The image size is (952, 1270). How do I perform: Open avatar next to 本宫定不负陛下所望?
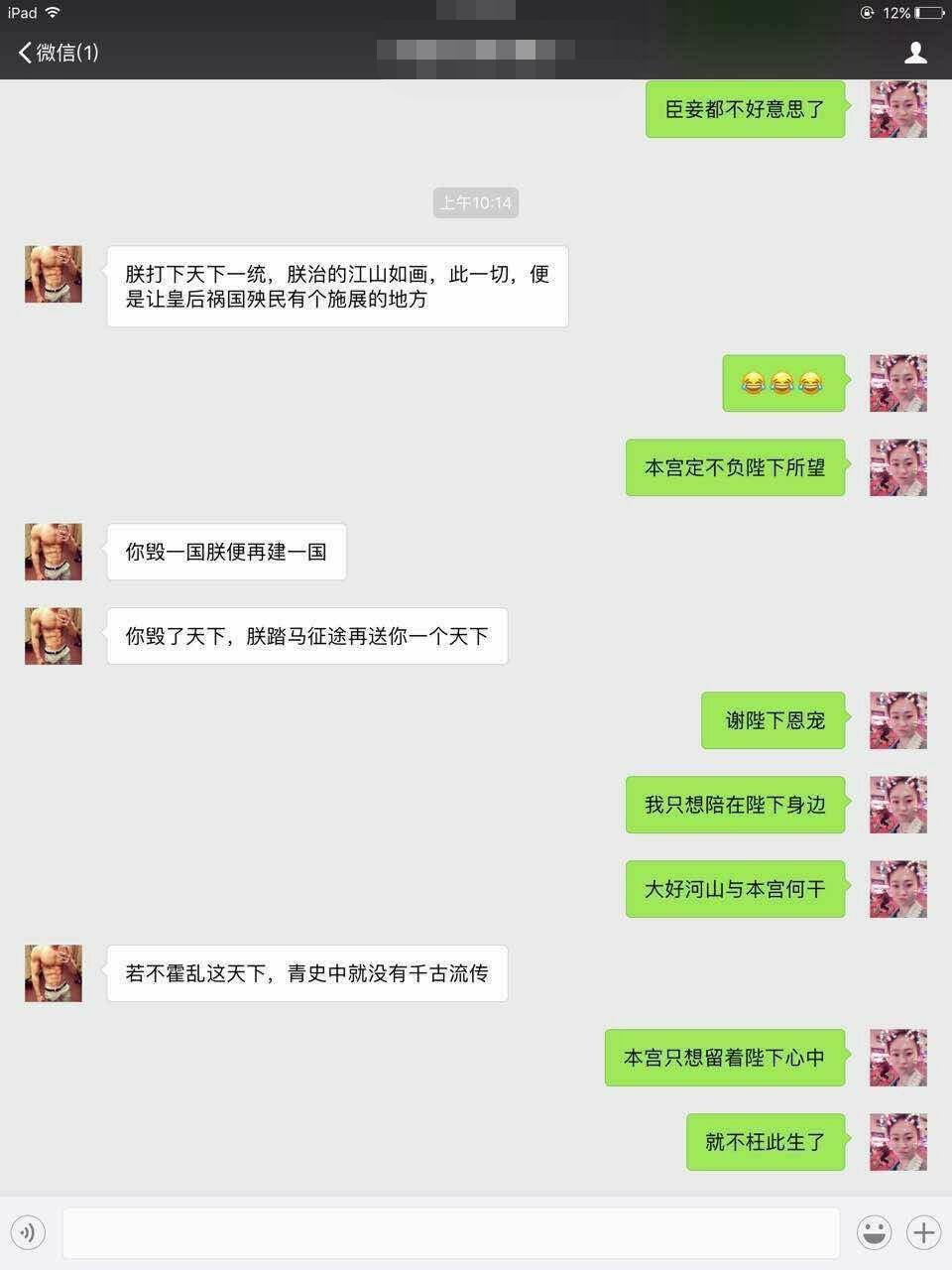(897, 467)
